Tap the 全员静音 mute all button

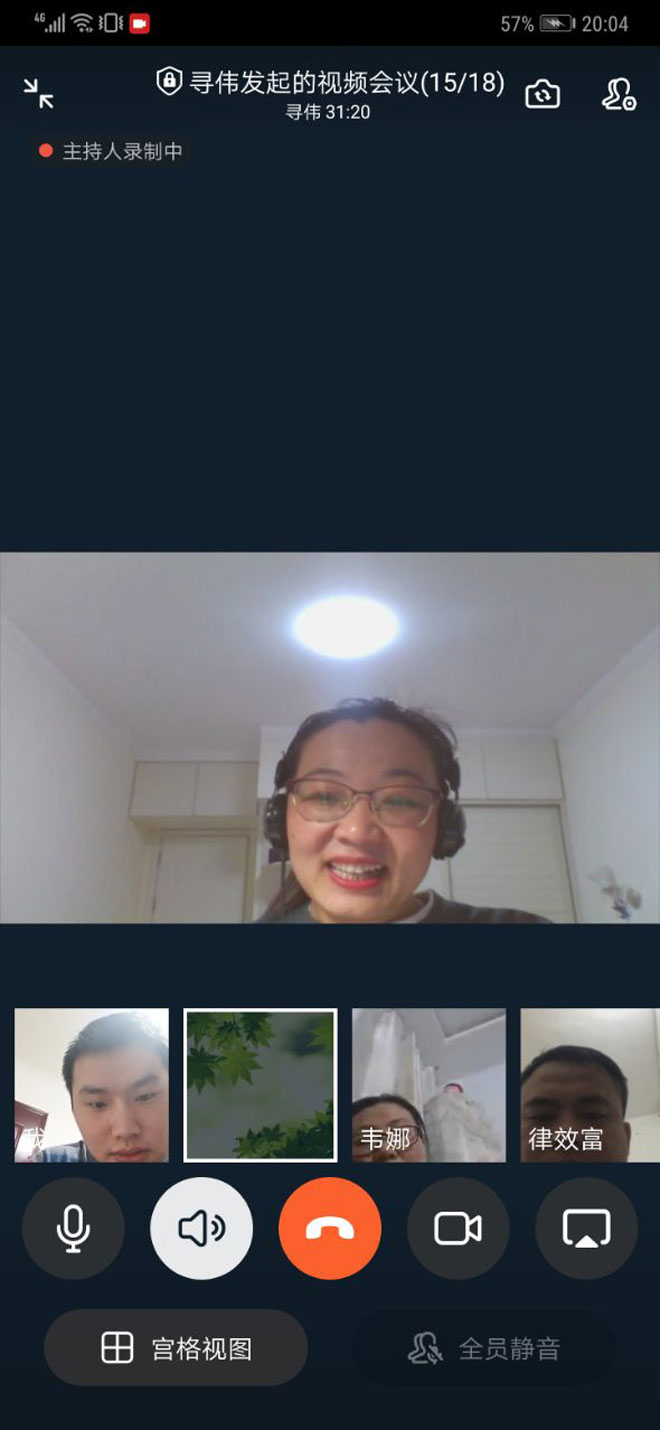point(484,1348)
